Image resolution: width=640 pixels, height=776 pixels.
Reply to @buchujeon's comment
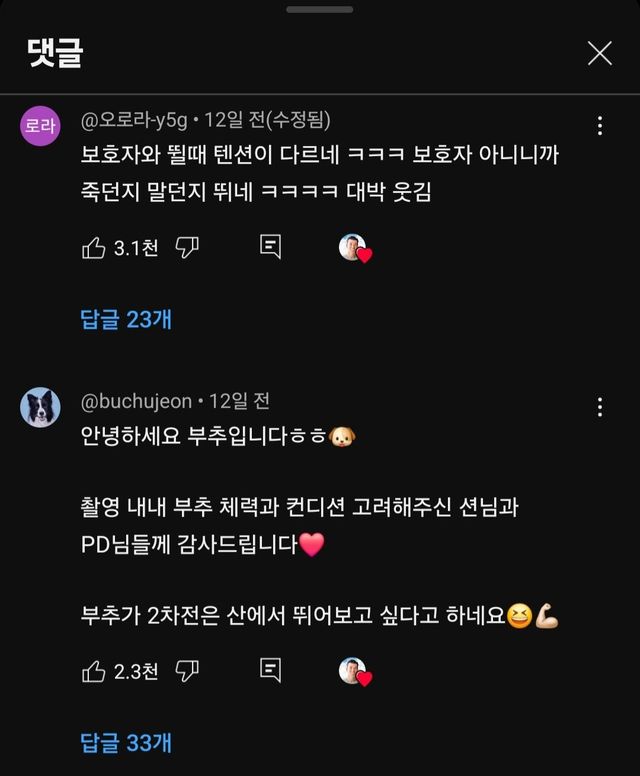270,671
